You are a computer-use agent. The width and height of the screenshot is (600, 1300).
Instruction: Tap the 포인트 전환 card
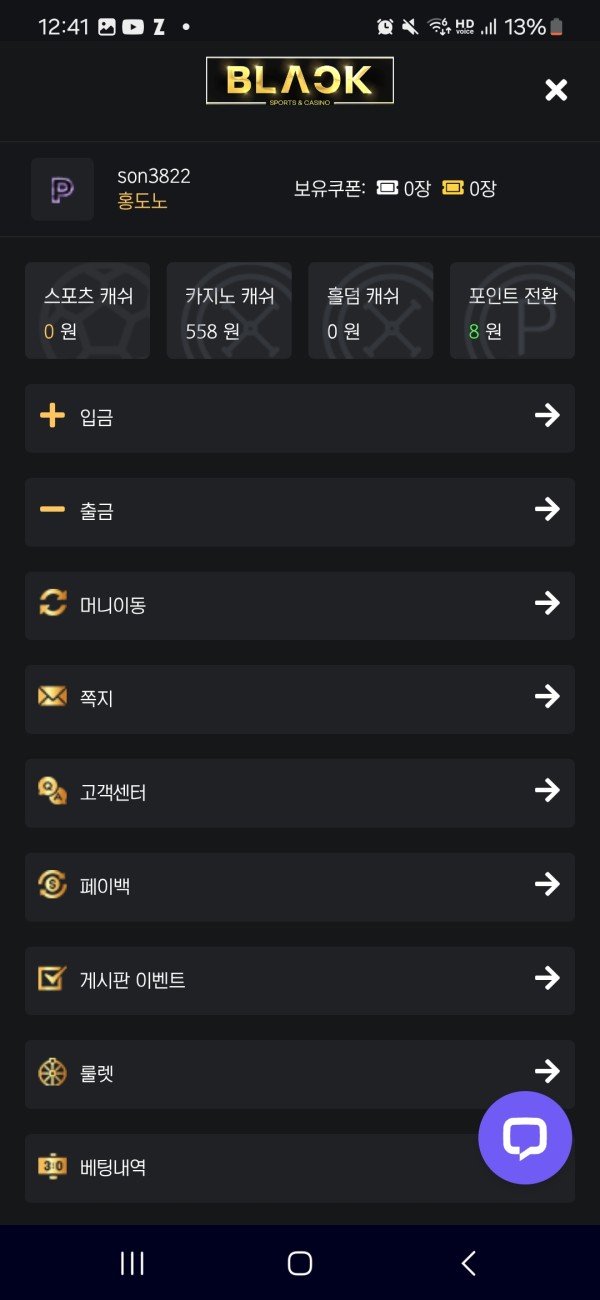pos(512,311)
